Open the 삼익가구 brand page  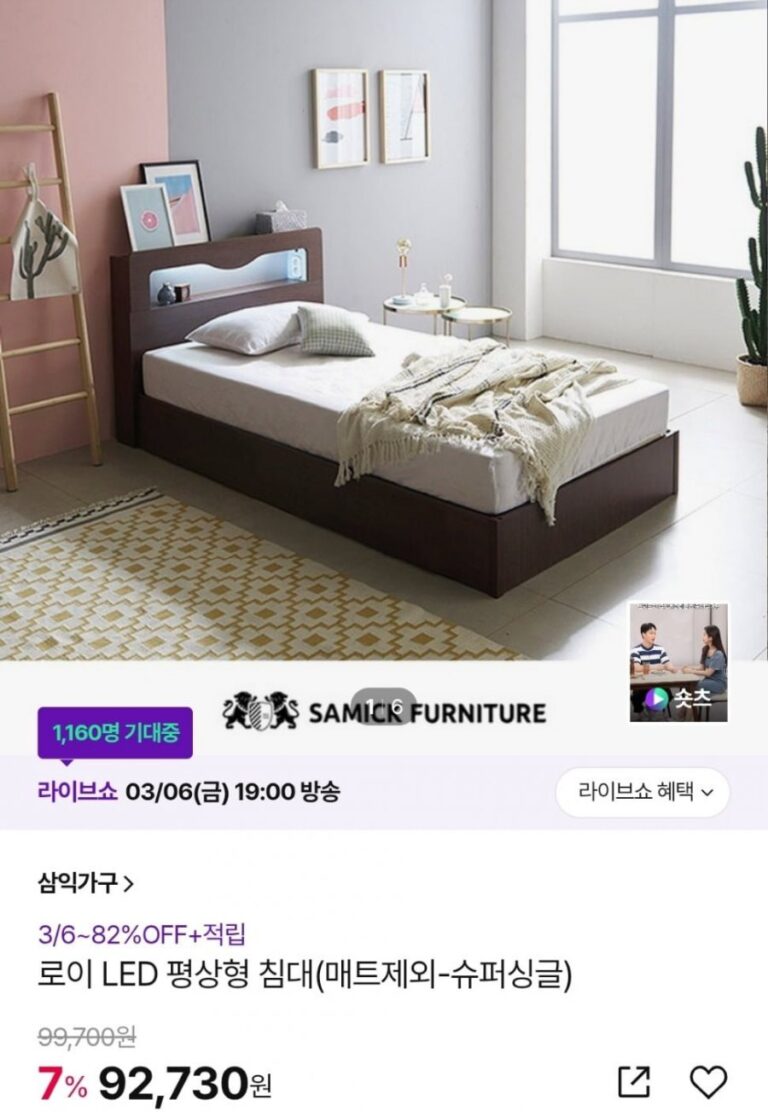pyautogui.click(x=86, y=883)
